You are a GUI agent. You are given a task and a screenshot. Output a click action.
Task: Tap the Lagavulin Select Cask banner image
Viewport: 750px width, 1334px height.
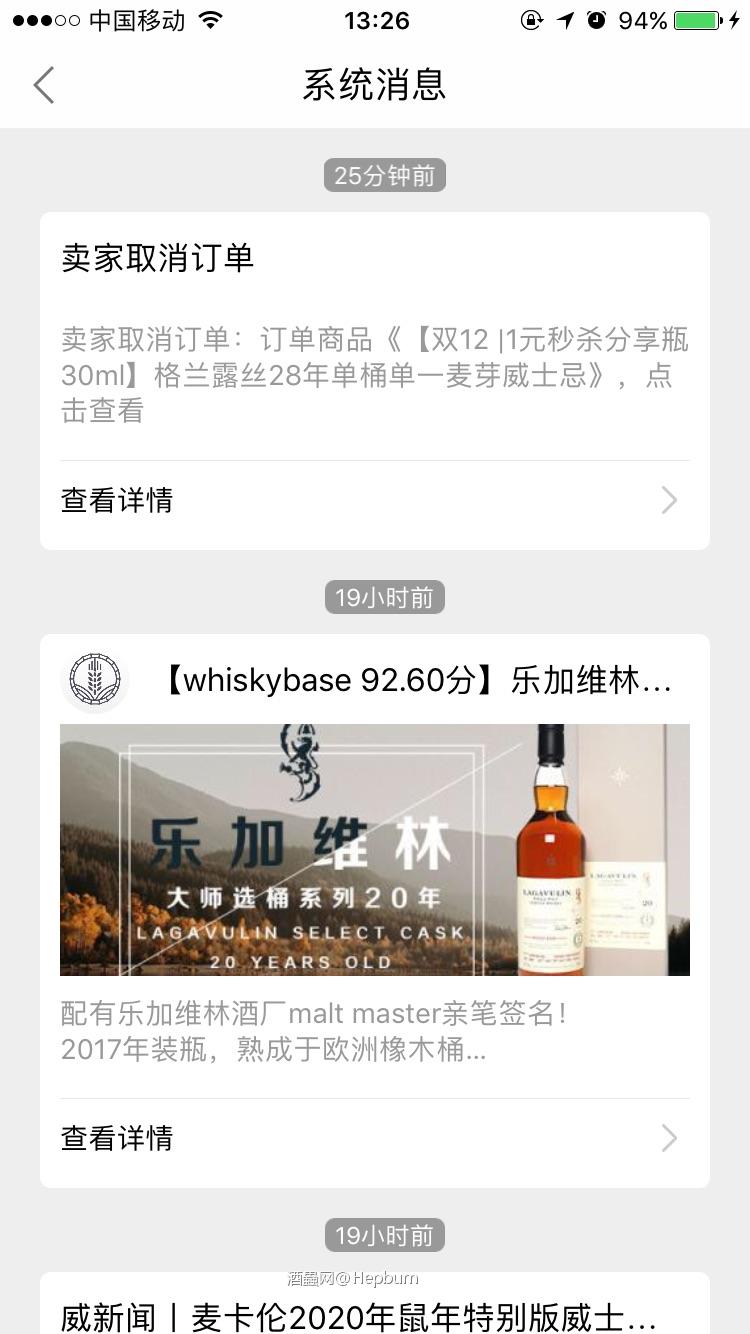375,850
